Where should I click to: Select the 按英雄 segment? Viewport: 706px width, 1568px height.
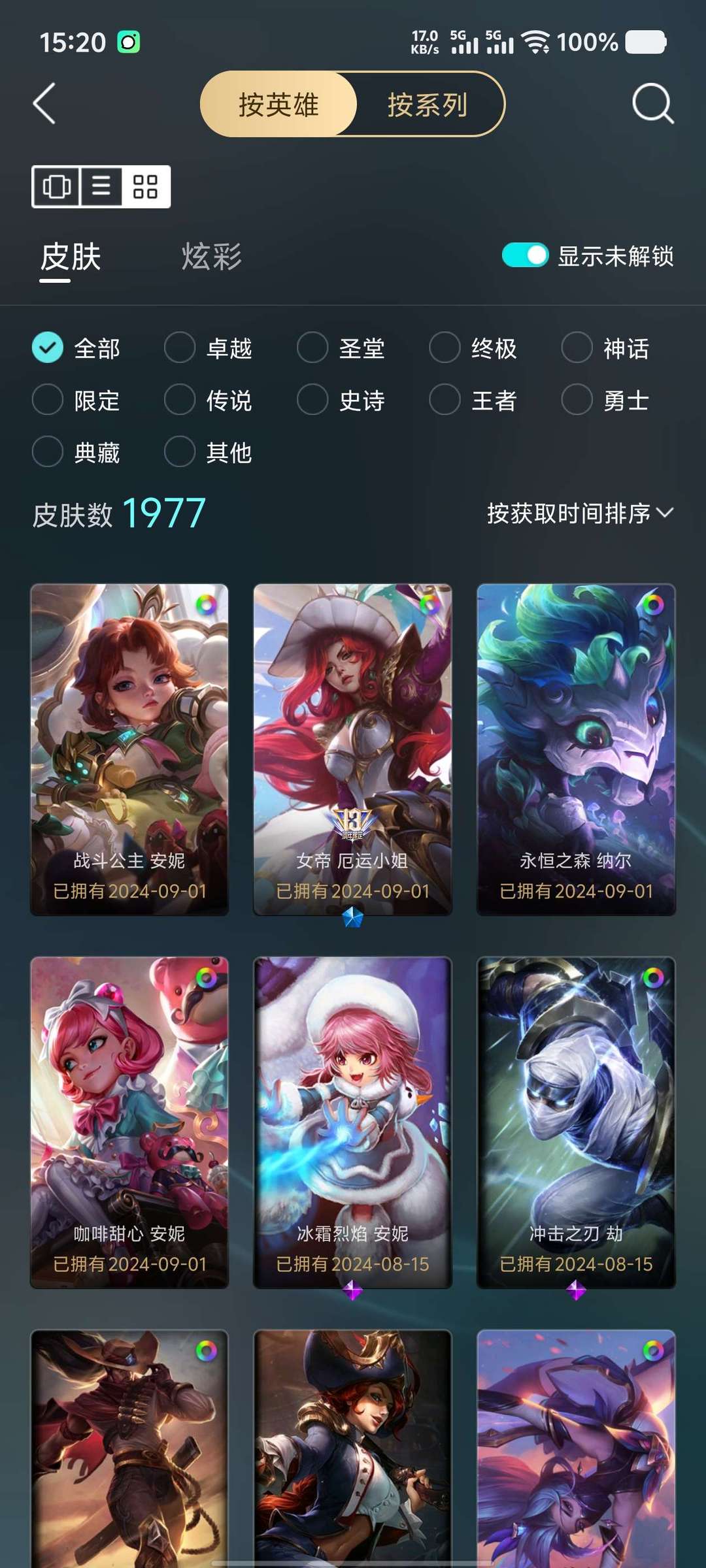tap(279, 104)
